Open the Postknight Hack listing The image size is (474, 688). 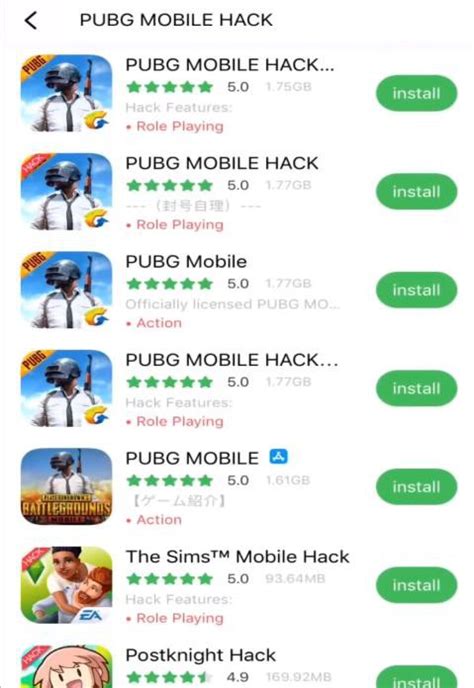click(237, 665)
